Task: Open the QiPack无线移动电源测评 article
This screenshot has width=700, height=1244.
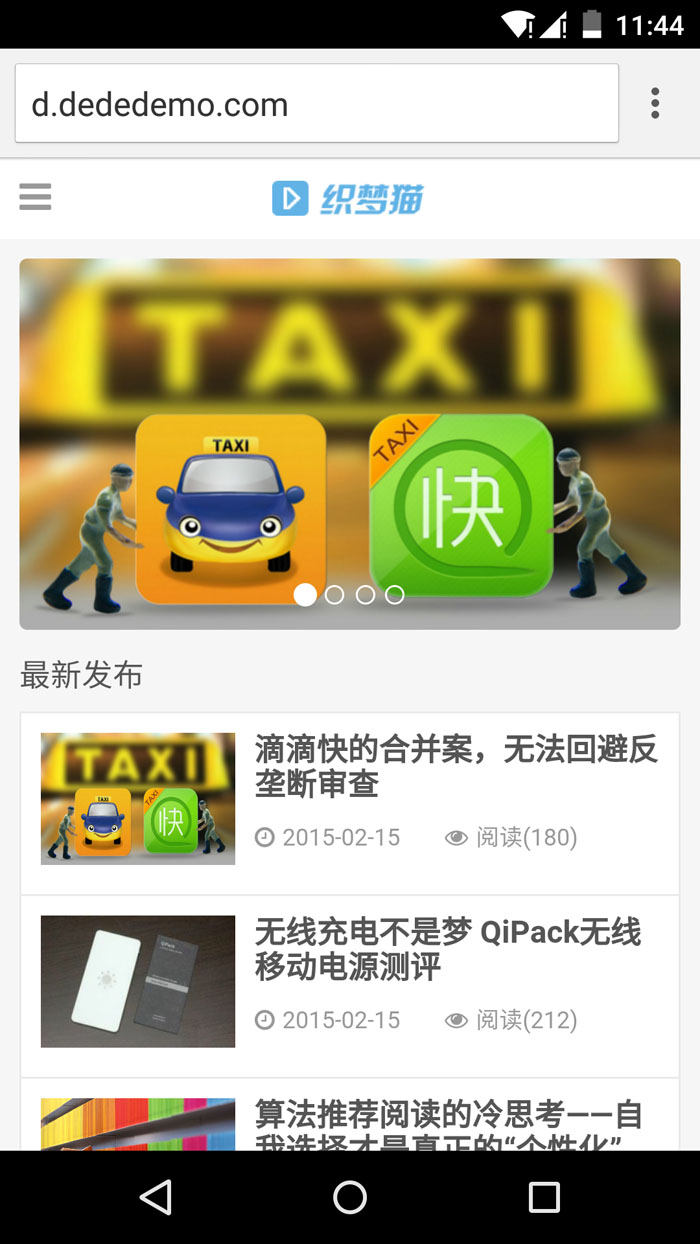Action: coord(447,949)
